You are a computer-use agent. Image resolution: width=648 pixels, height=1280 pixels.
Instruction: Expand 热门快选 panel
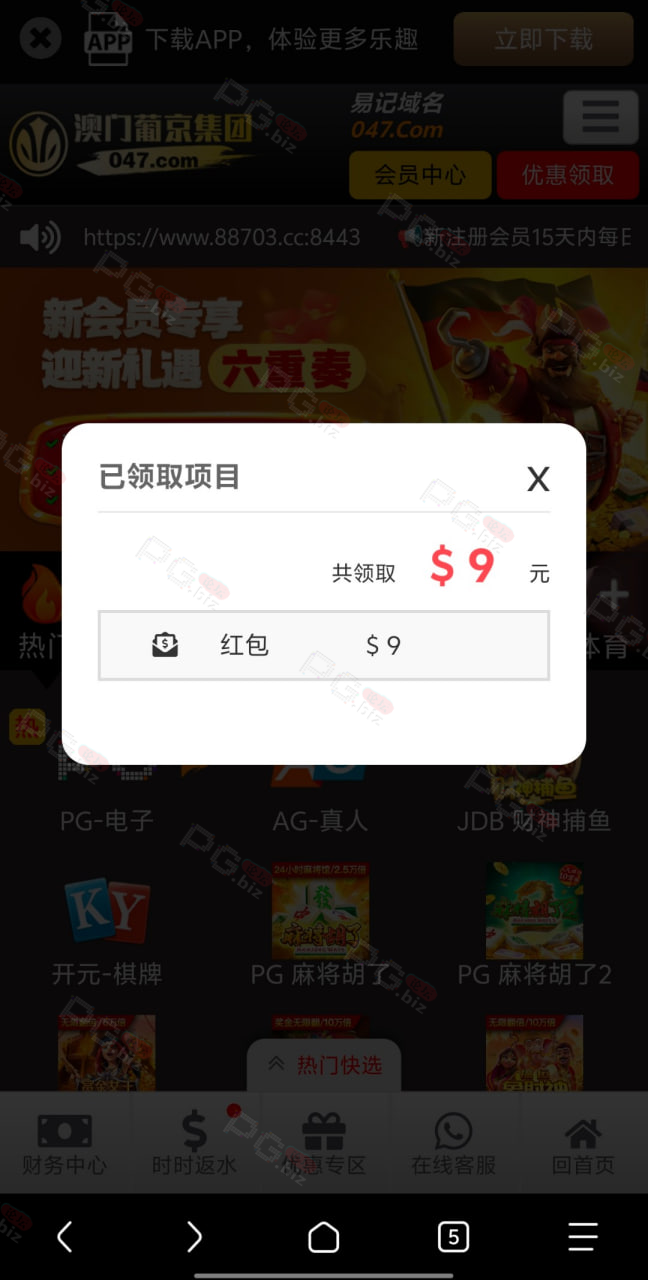pyautogui.click(x=324, y=1065)
